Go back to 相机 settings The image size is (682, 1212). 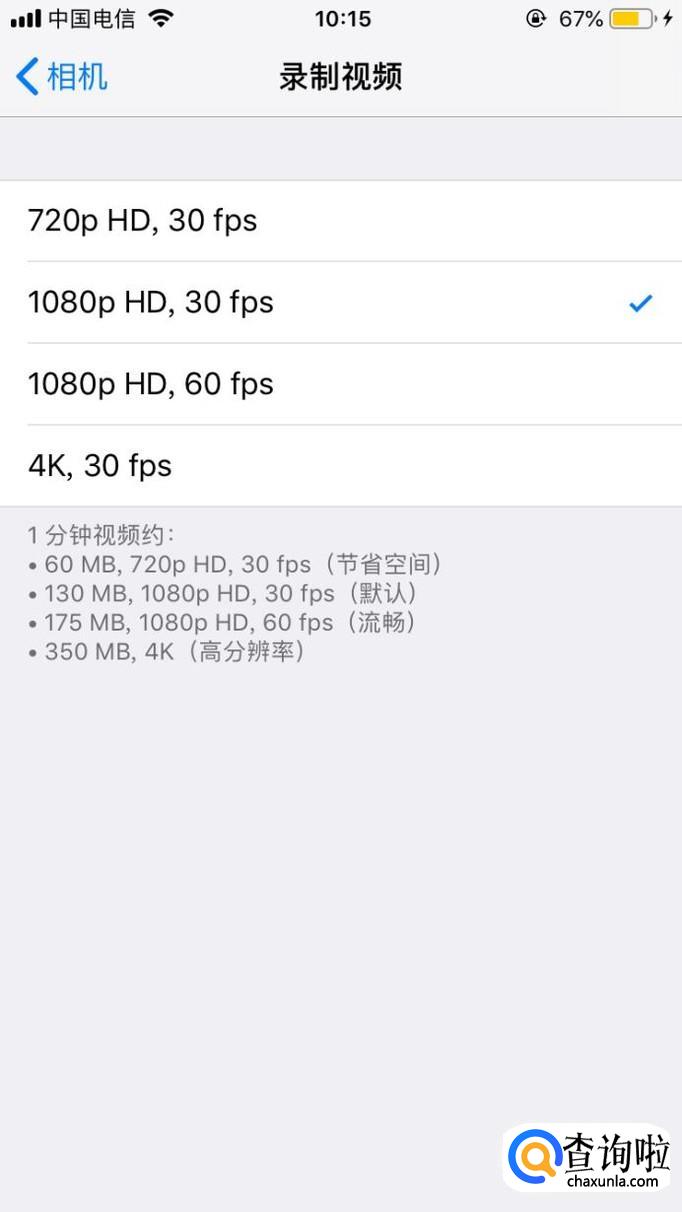62,76
